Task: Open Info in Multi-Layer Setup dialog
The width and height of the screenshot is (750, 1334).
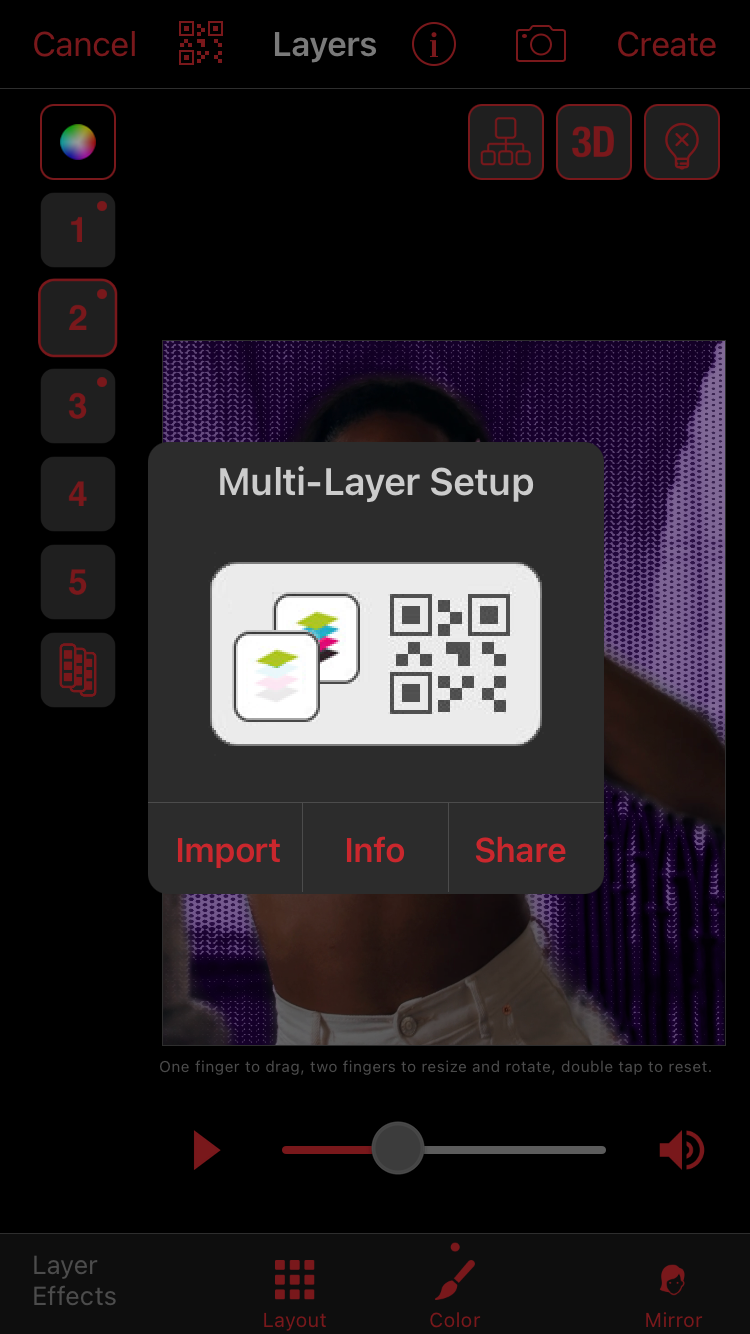Action: pyautogui.click(x=375, y=850)
